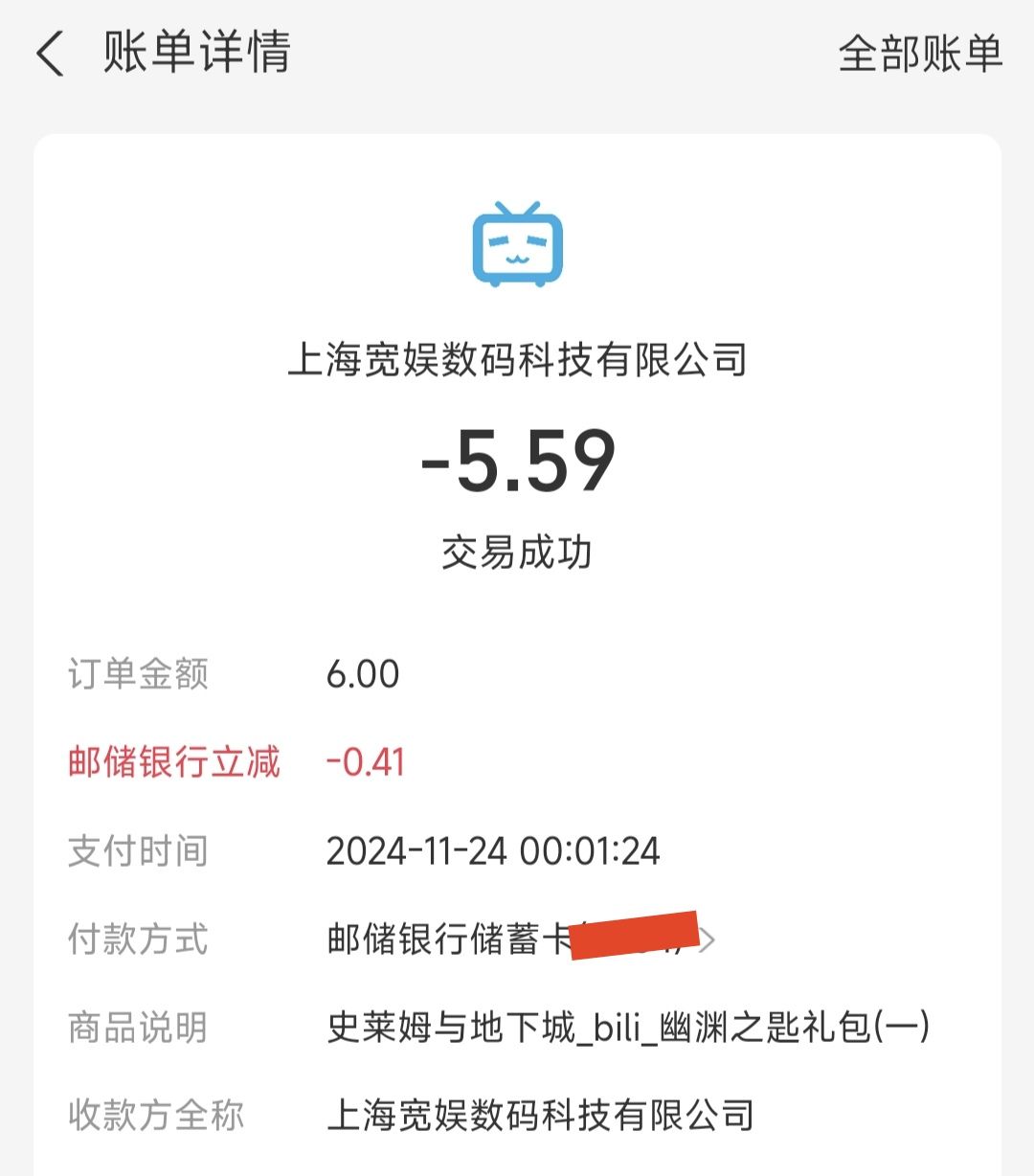Open 全部账单 (all bills)
Image resolution: width=1034 pixels, height=1176 pixels.
click(x=919, y=54)
